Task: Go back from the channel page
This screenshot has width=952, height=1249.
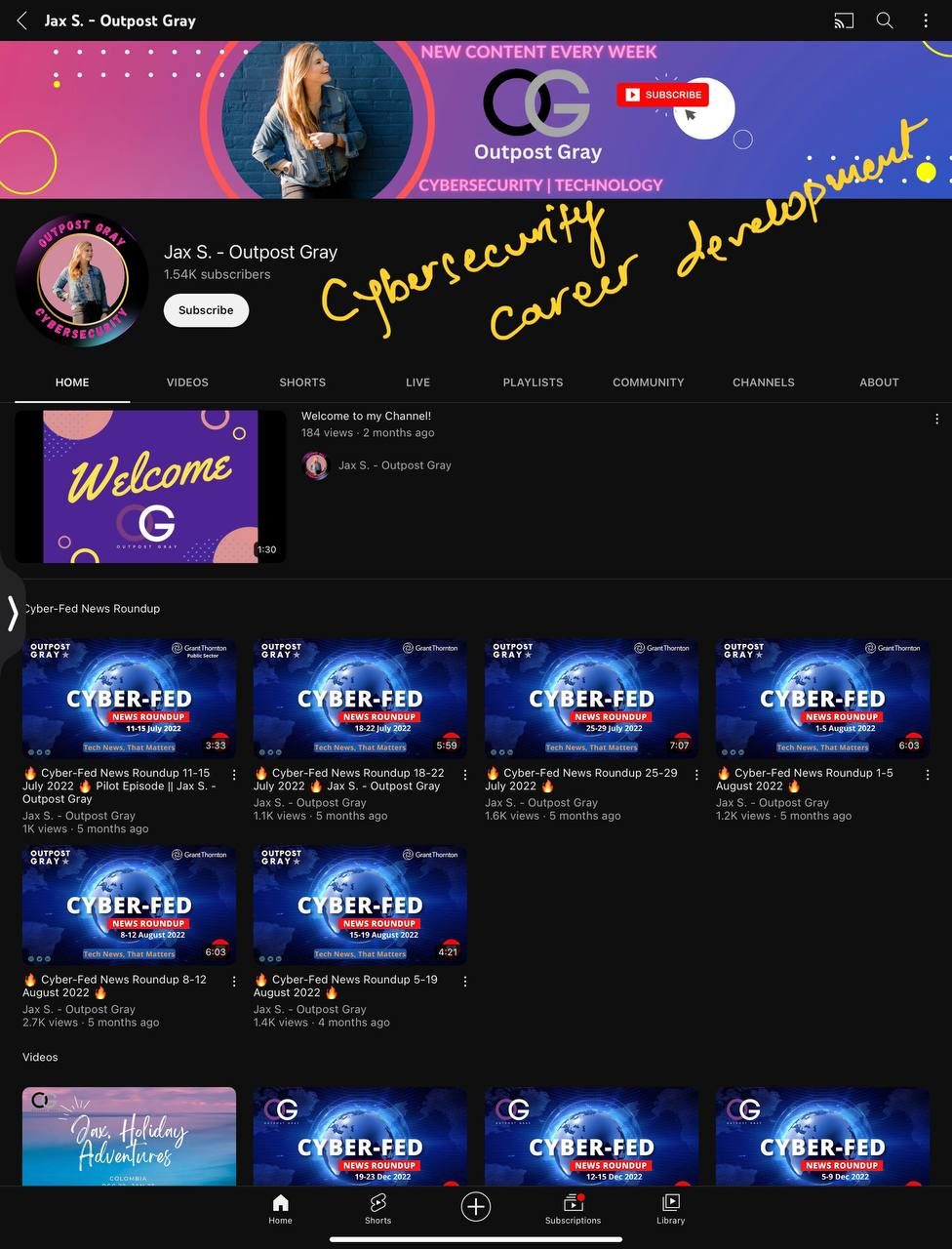Action: click(21, 20)
